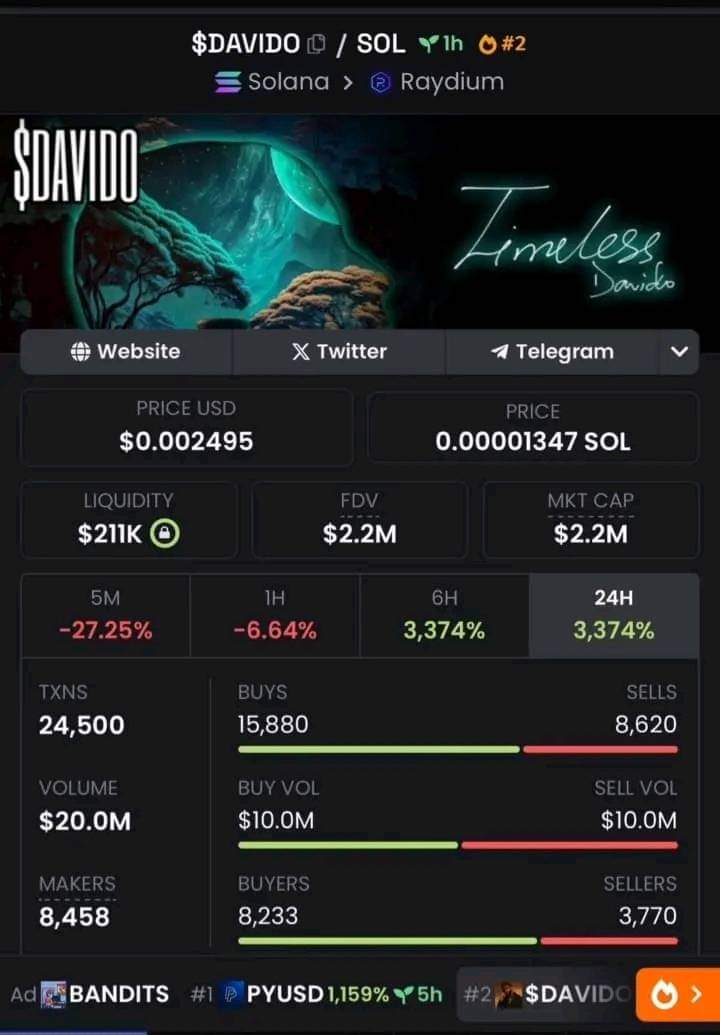The image size is (720, 1035).
Task: Expand the social links dropdown chevron
Action: [679, 352]
